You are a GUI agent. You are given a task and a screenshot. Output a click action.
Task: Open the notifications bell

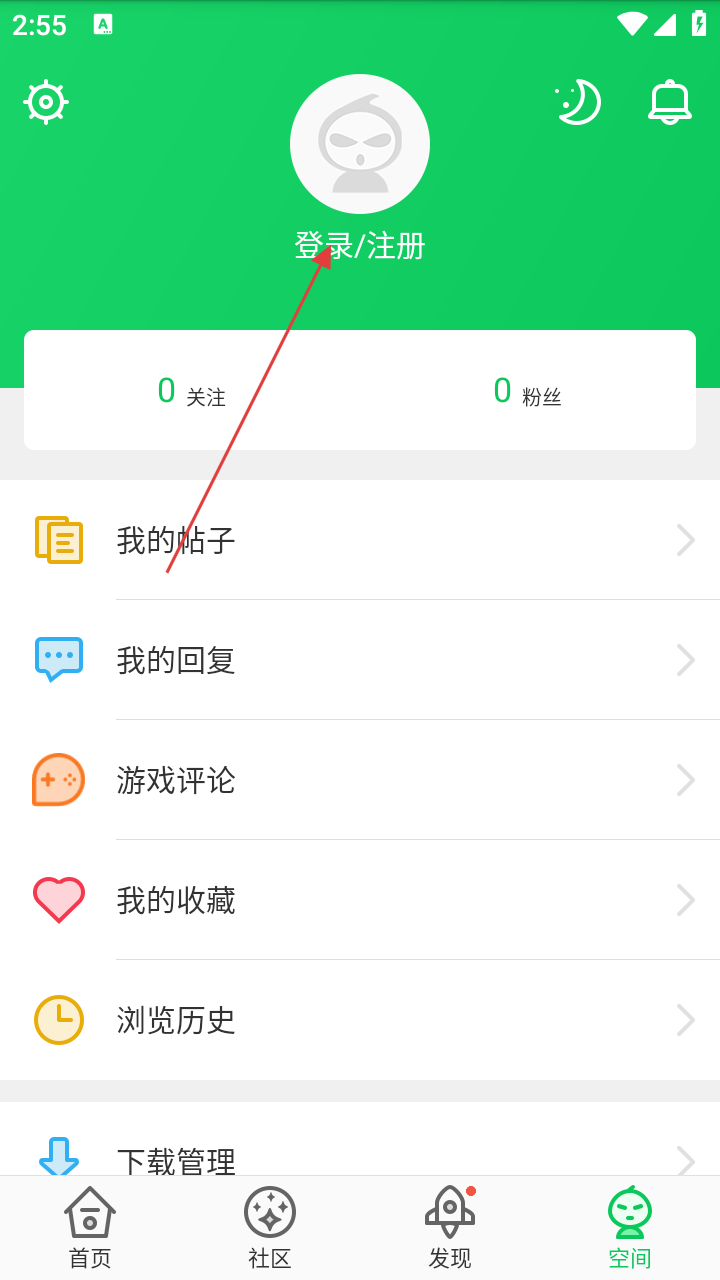pyautogui.click(x=669, y=102)
